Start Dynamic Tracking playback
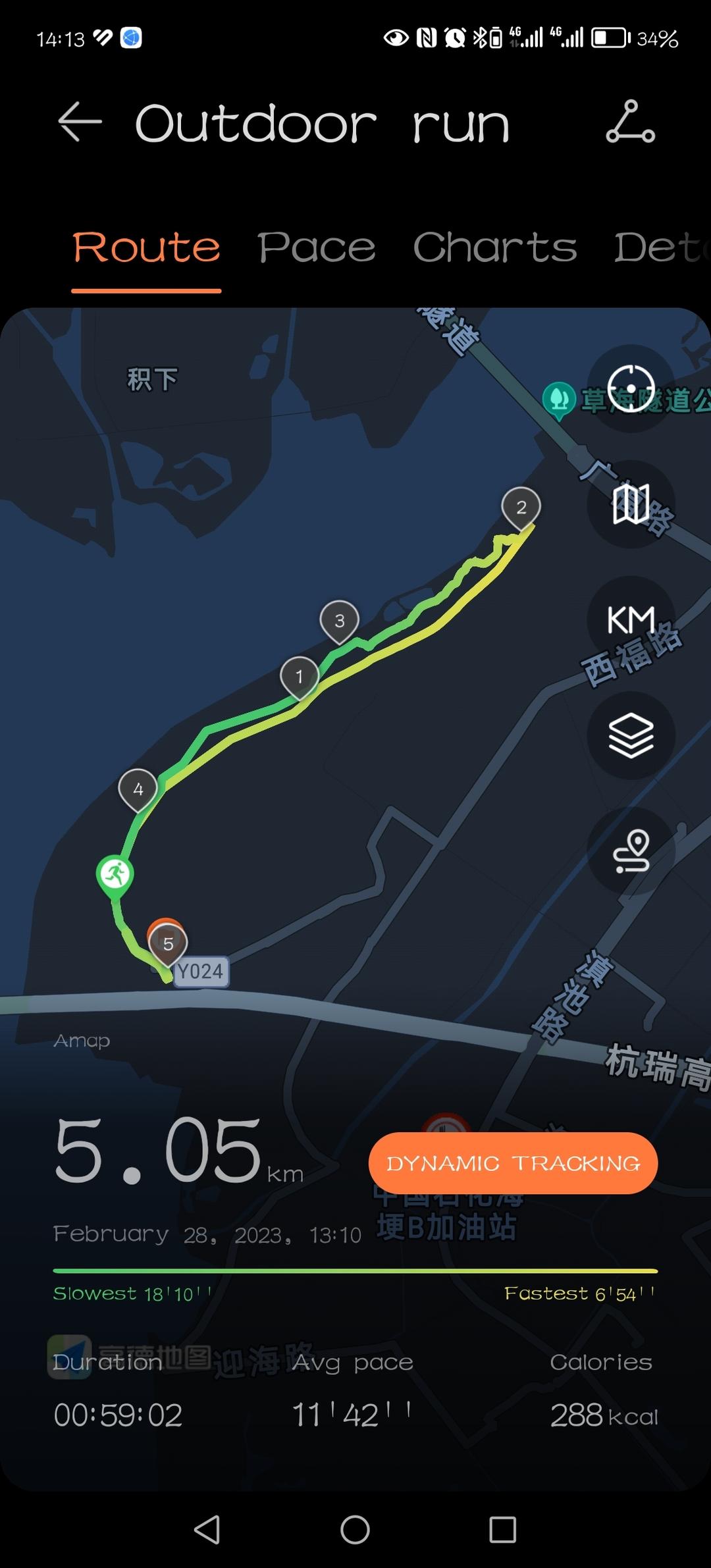711x1568 pixels. tap(513, 1163)
